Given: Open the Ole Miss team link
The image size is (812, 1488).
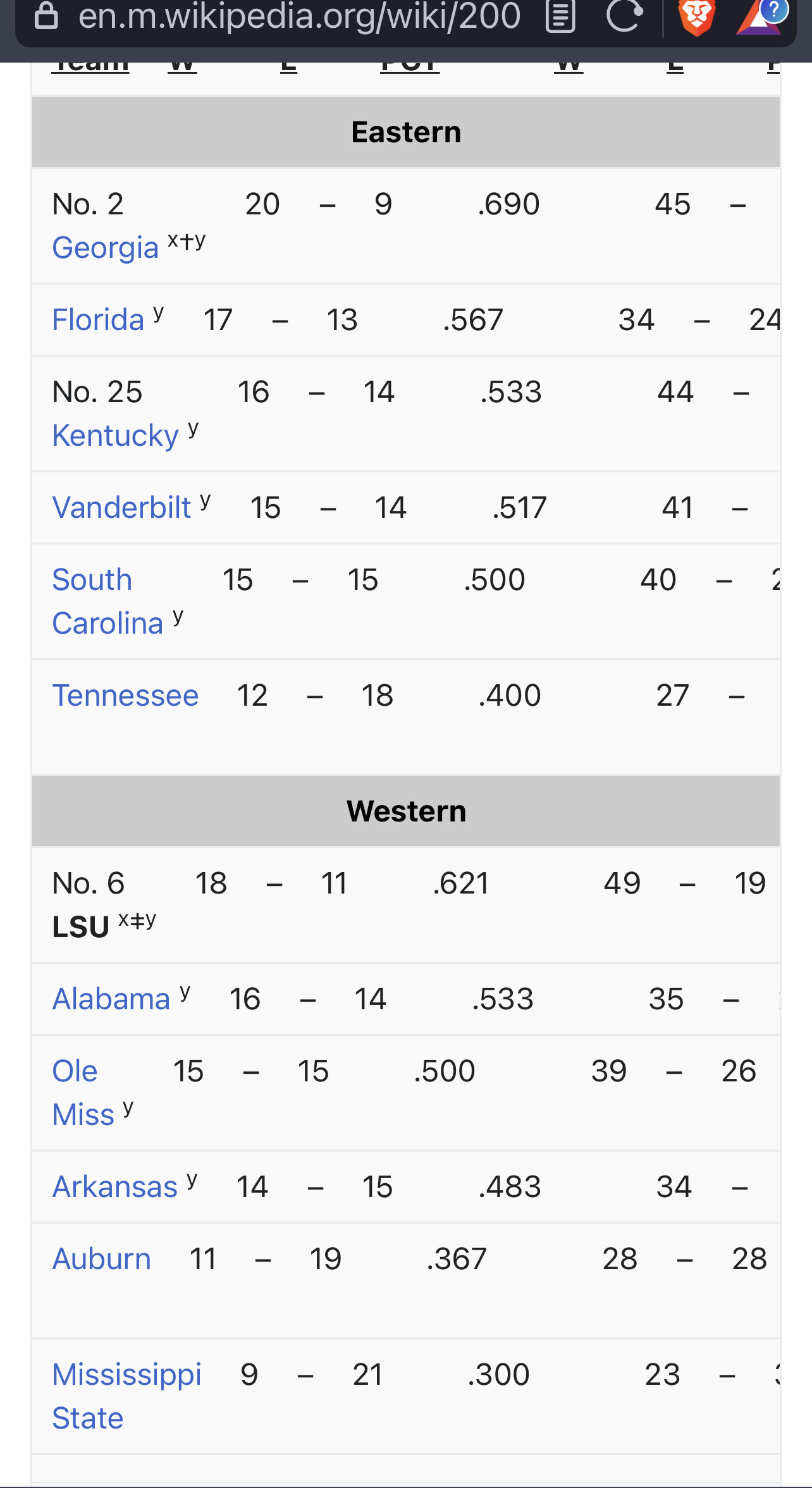Looking at the screenshot, I should pyautogui.click(x=83, y=1093).
